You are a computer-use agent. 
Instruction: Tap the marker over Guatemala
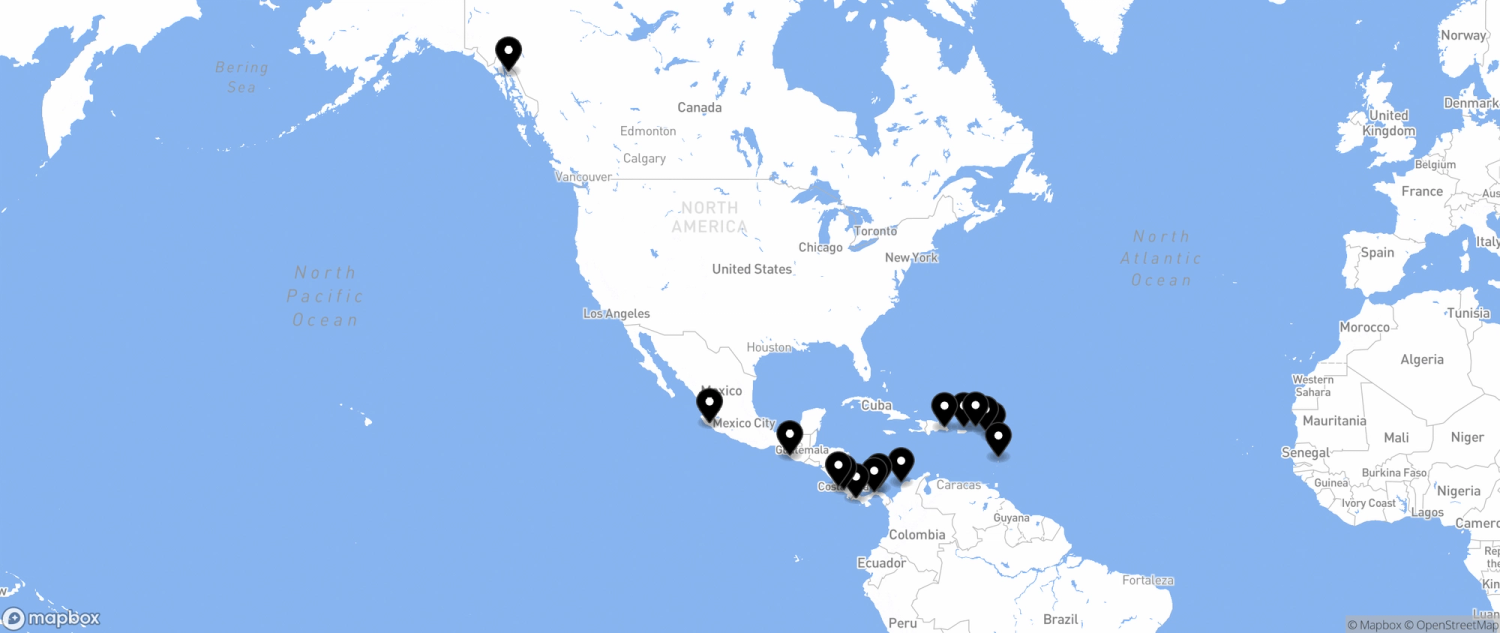pos(790,434)
